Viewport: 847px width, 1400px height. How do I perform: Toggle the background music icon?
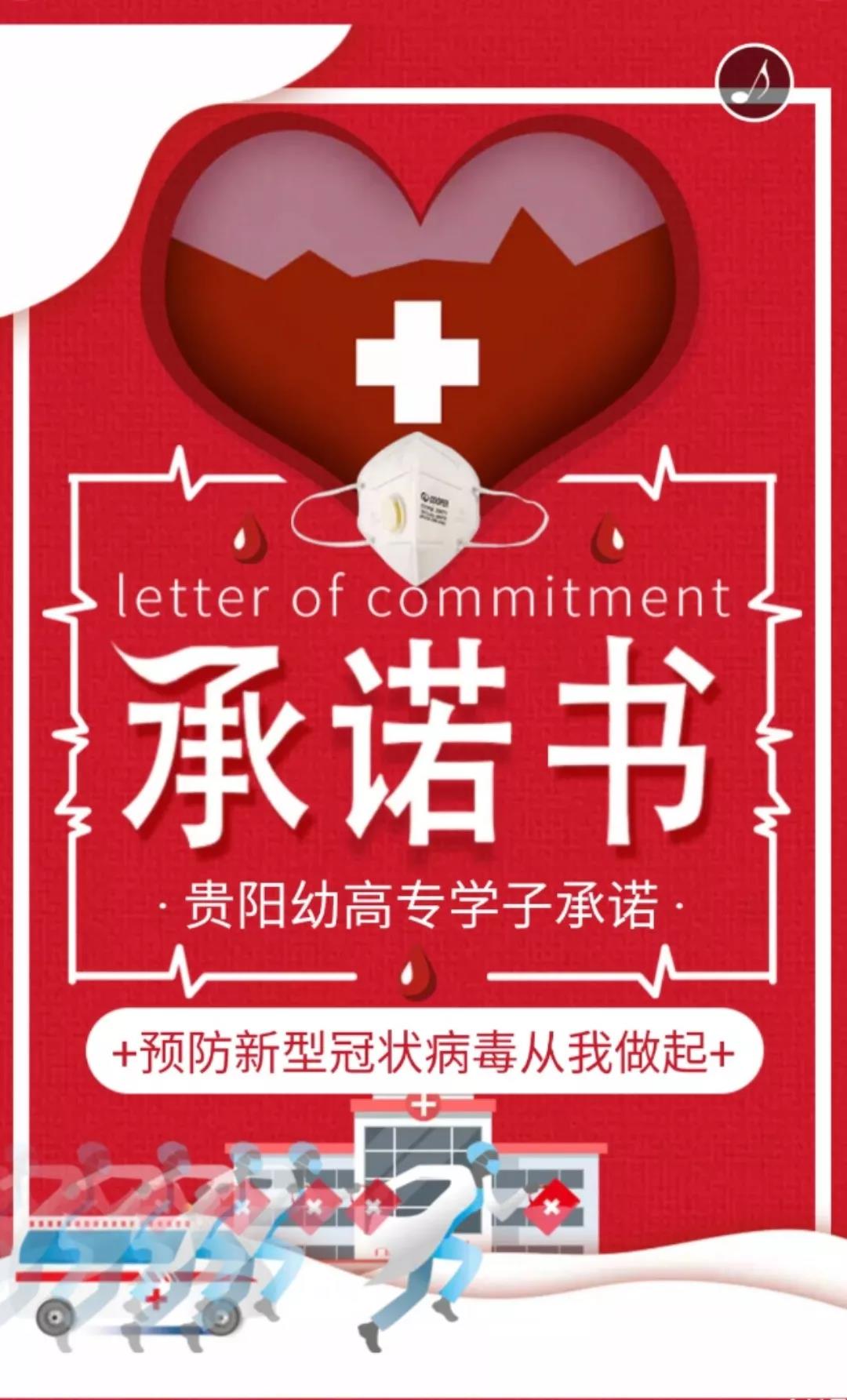754,82
